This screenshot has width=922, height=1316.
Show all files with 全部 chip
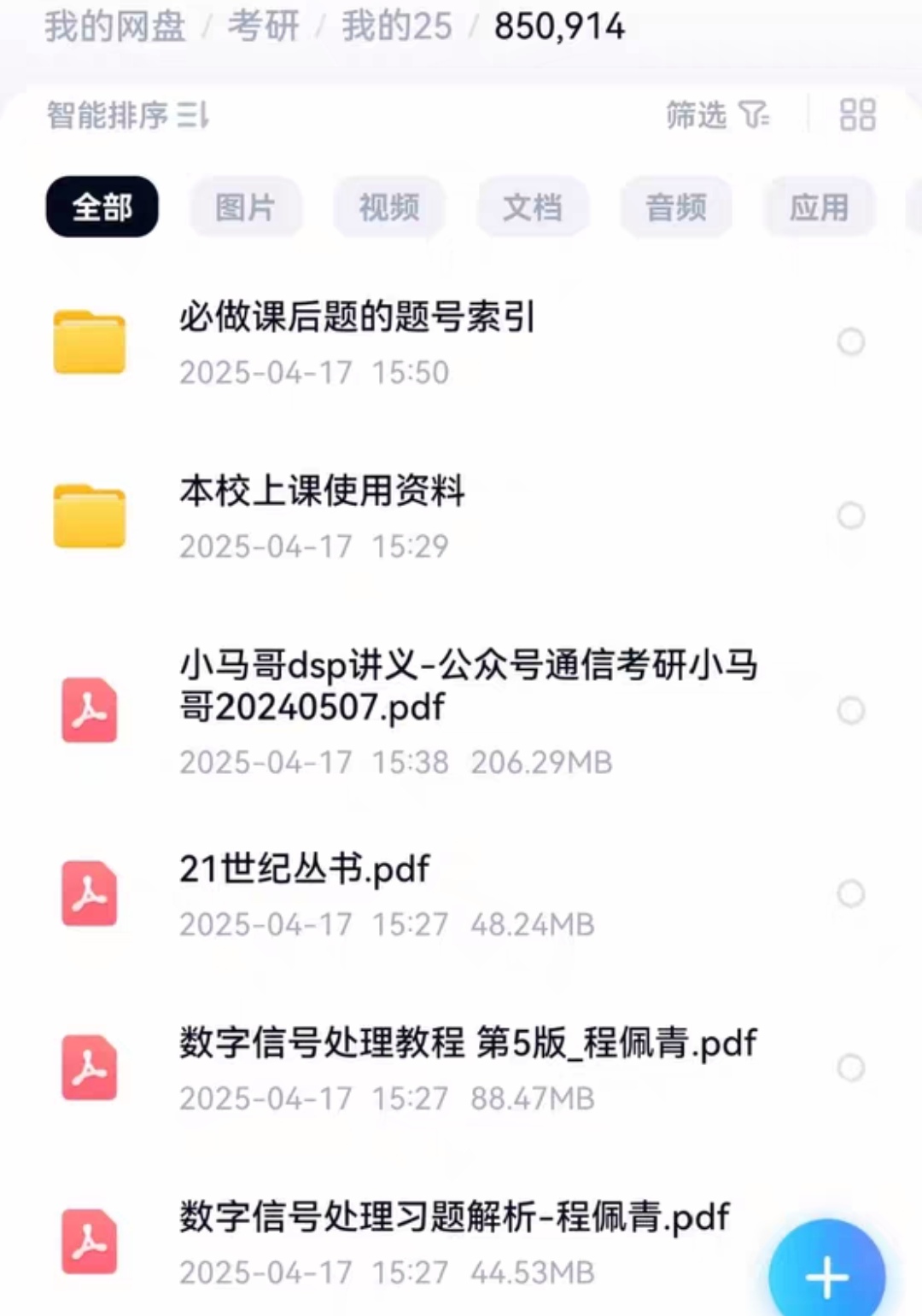(x=102, y=207)
